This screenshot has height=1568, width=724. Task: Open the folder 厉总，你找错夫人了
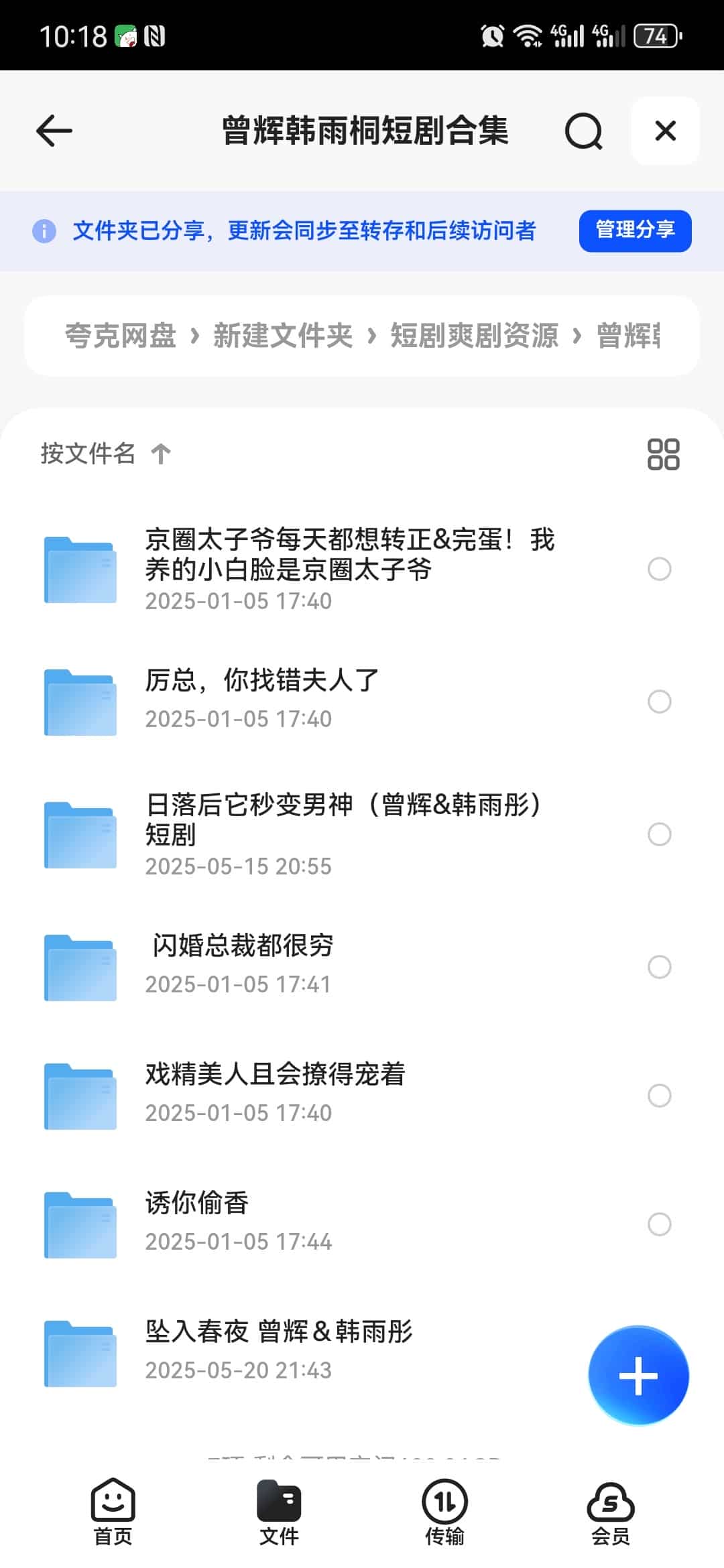click(x=262, y=681)
